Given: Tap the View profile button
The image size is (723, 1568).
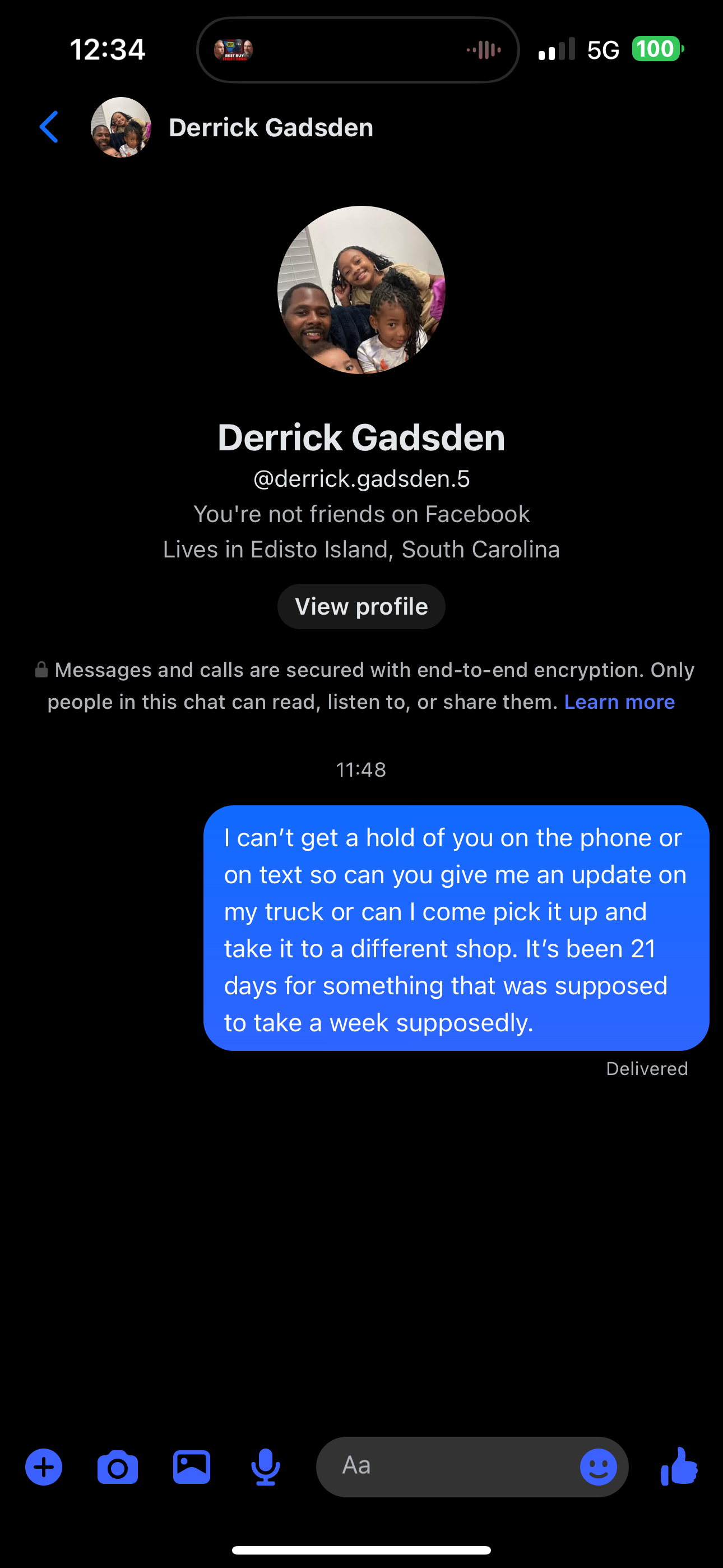Looking at the screenshot, I should [361, 606].
